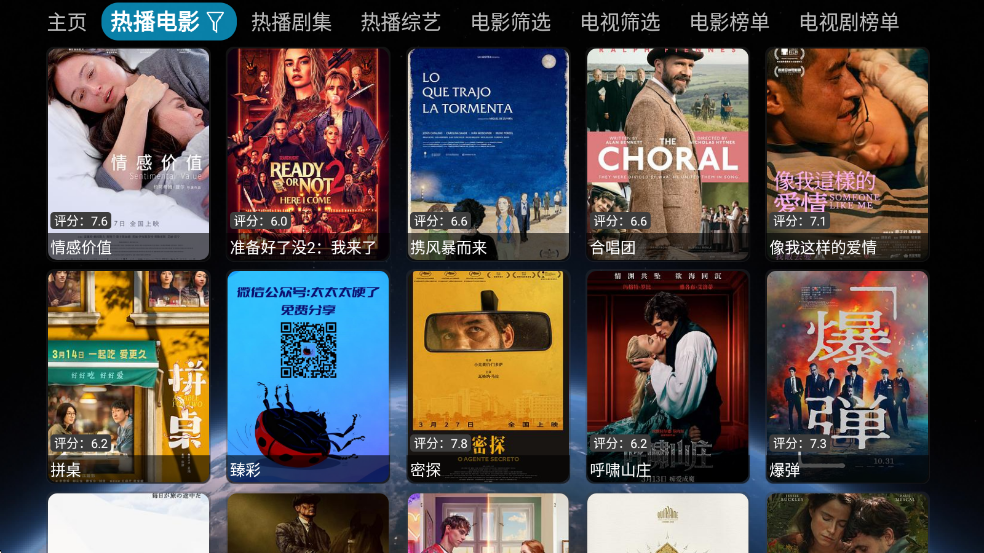Open 准备好了没2：我来了 movie card
Viewport: 984px width, 553px height.
308,154
